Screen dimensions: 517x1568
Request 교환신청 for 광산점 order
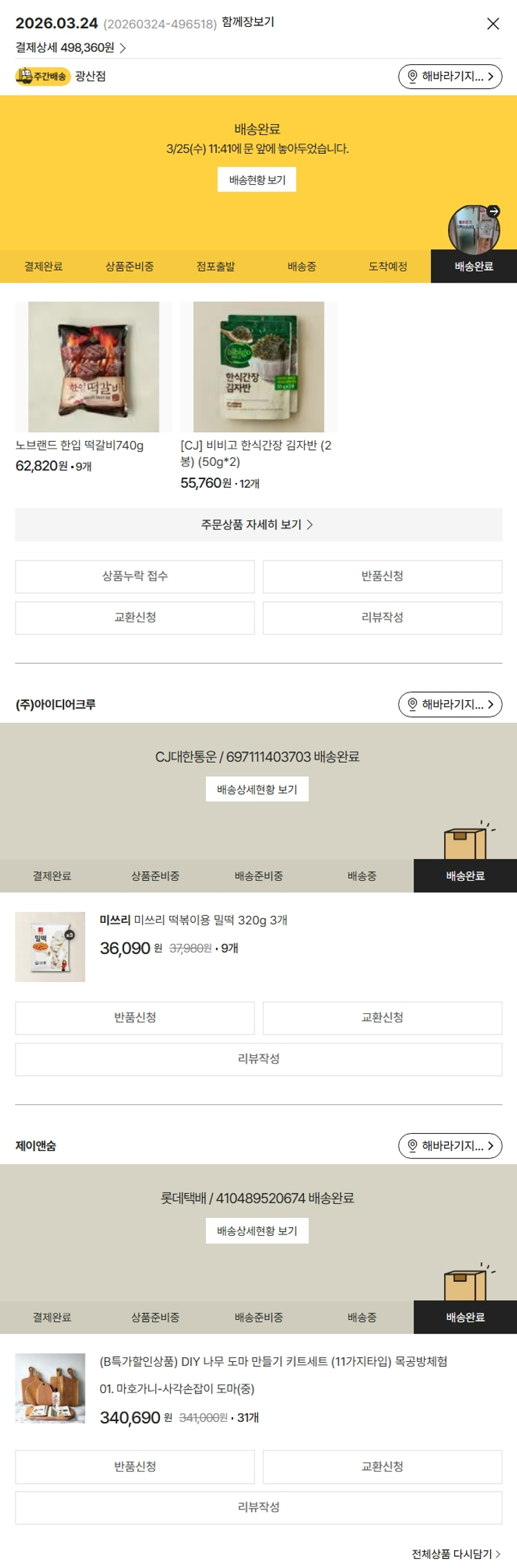tap(135, 618)
